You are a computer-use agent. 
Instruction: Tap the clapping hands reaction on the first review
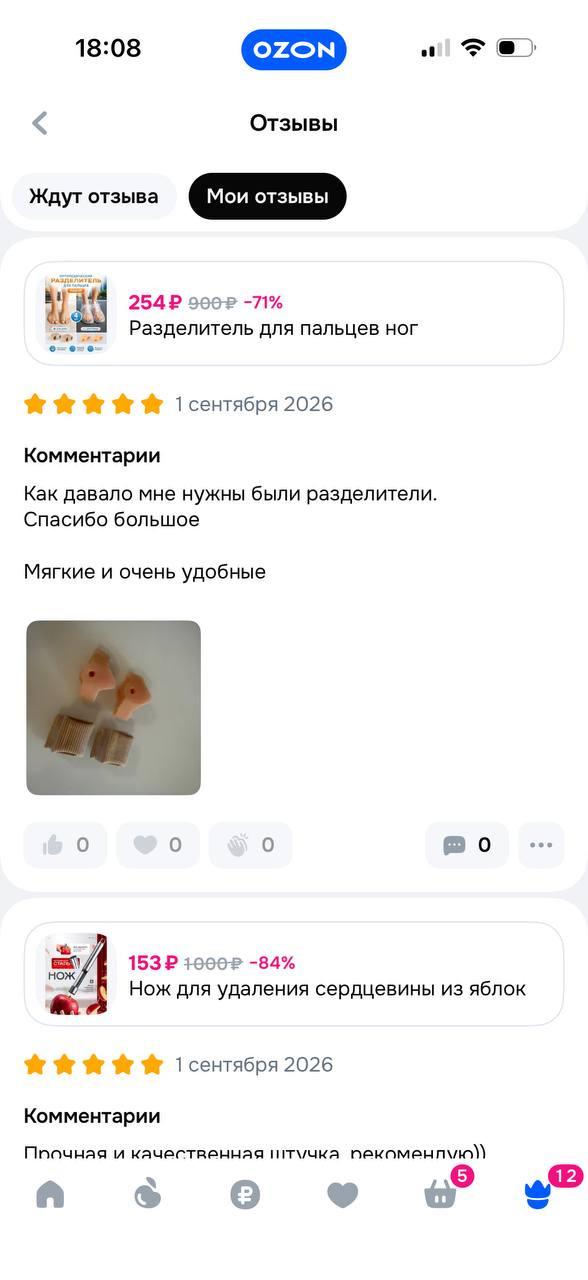tap(250, 845)
